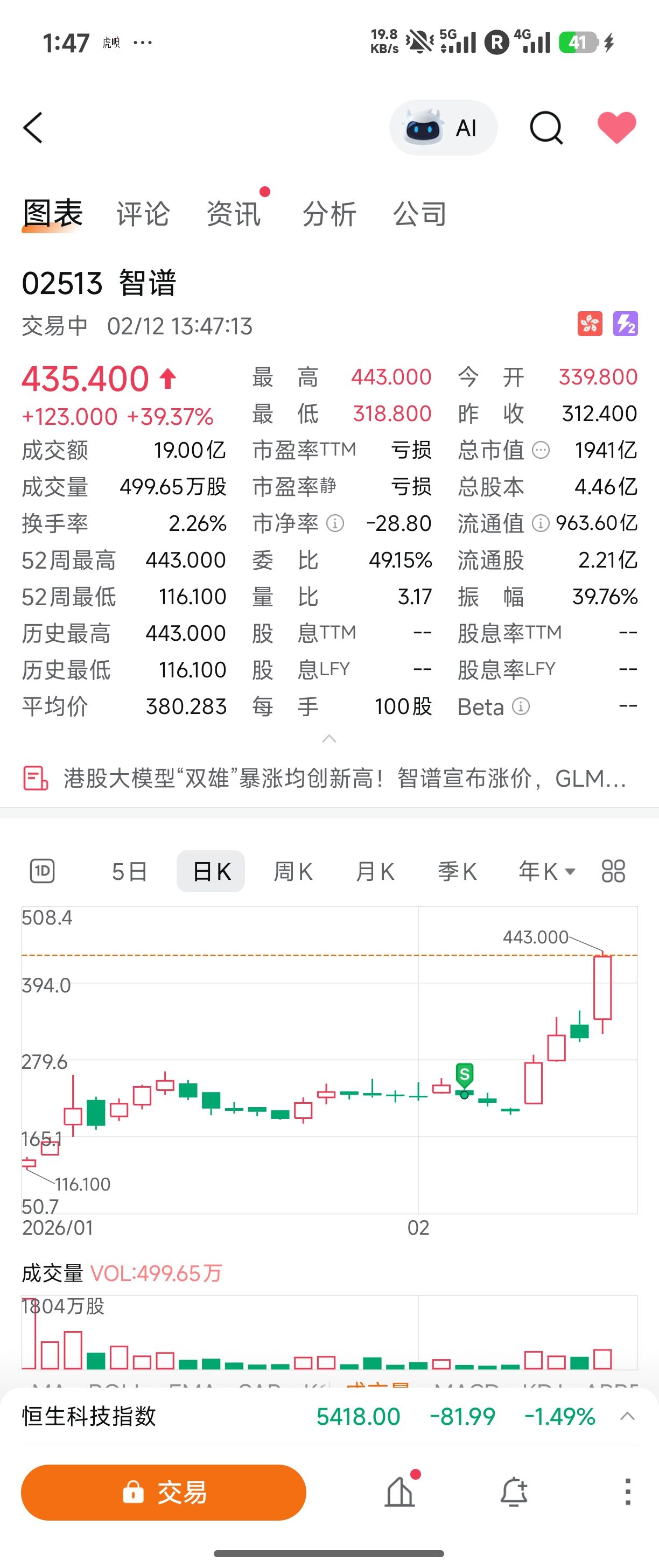This screenshot has width=659, height=1568.
Task: Open the search magnifier icon
Action: (x=546, y=128)
